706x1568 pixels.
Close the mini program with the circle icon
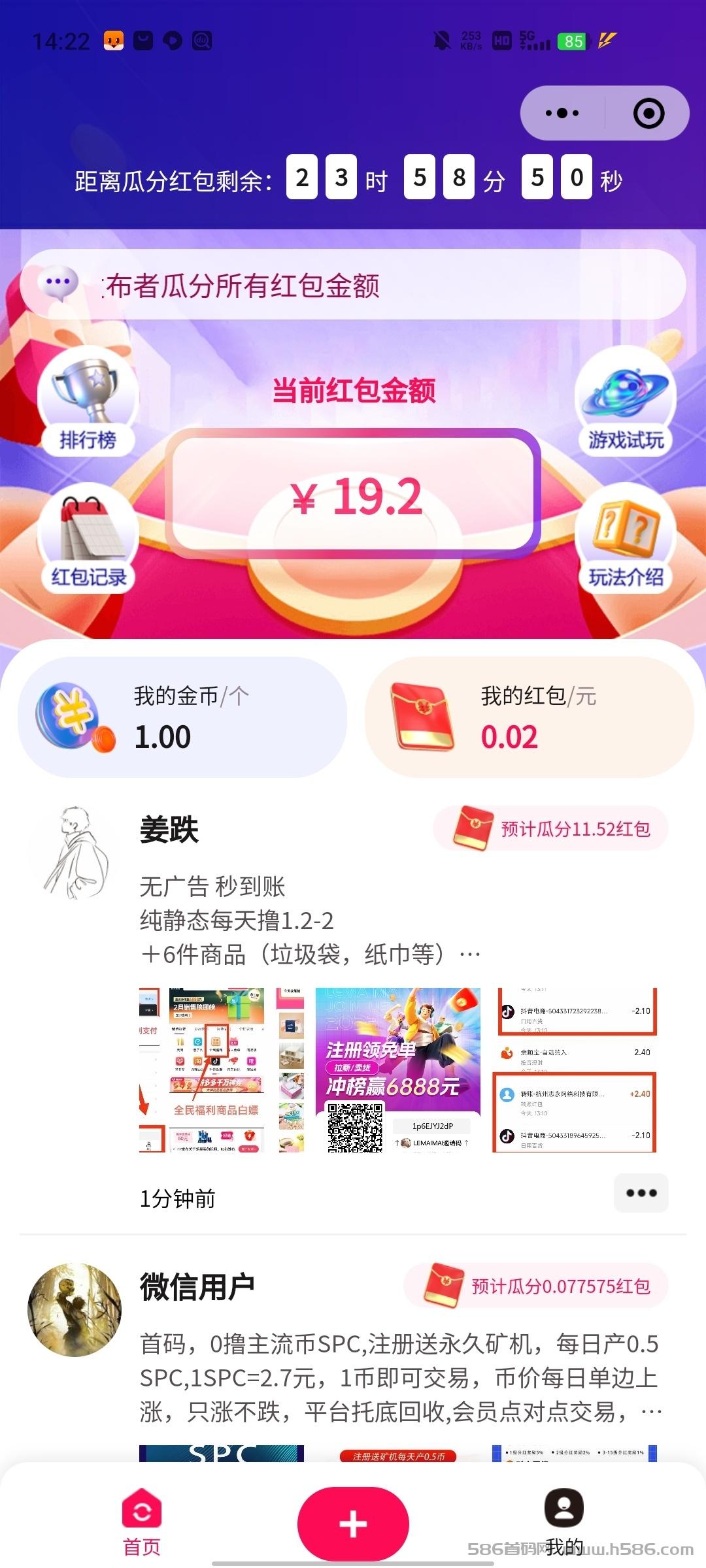[x=648, y=113]
